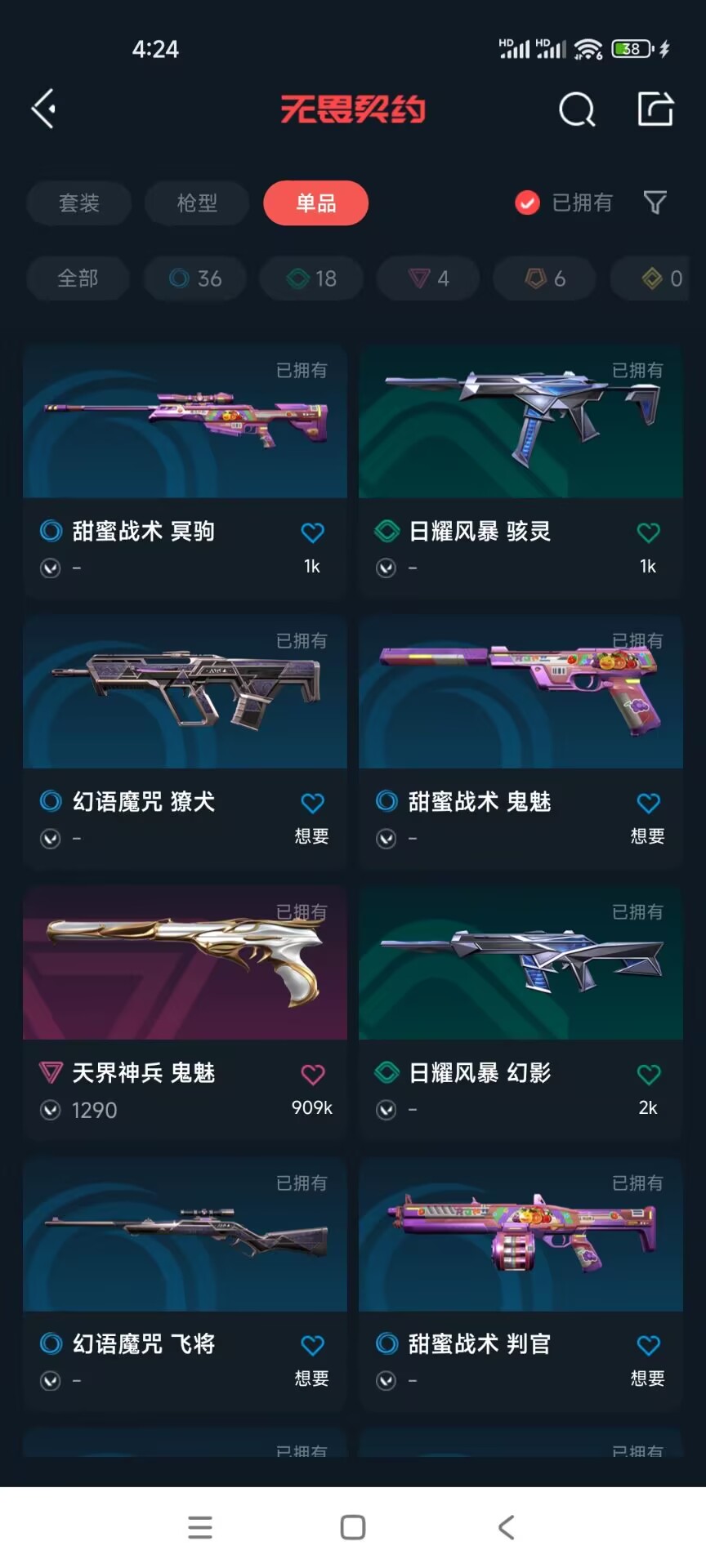Share this skin collection page
This screenshot has width=706, height=1568.
(x=655, y=109)
